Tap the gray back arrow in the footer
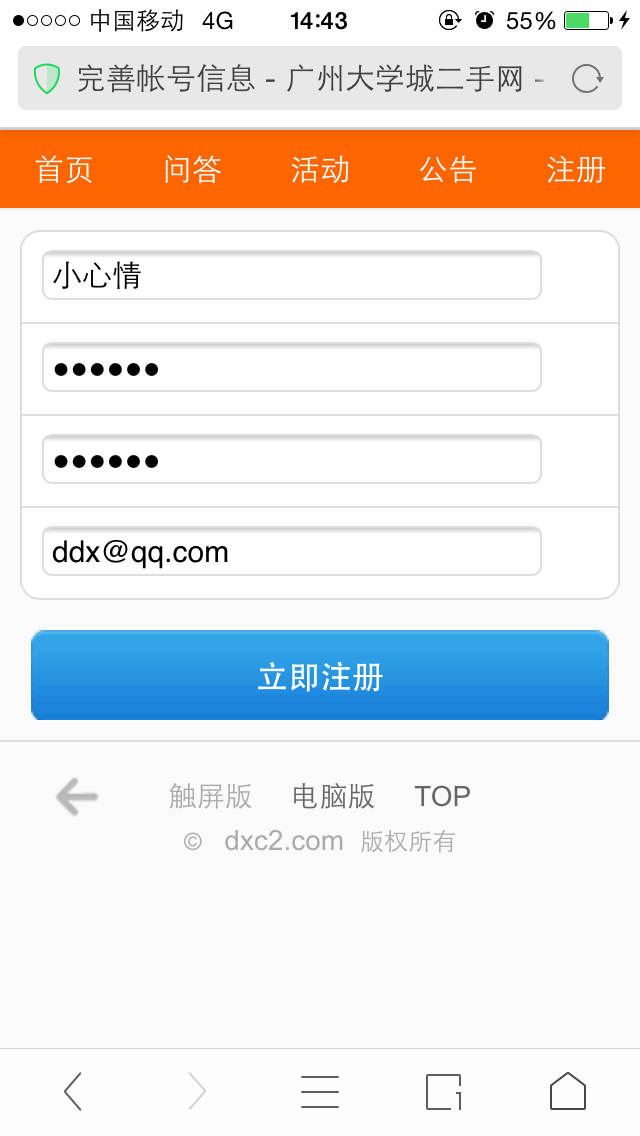The image size is (640, 1136). [77, 797]
